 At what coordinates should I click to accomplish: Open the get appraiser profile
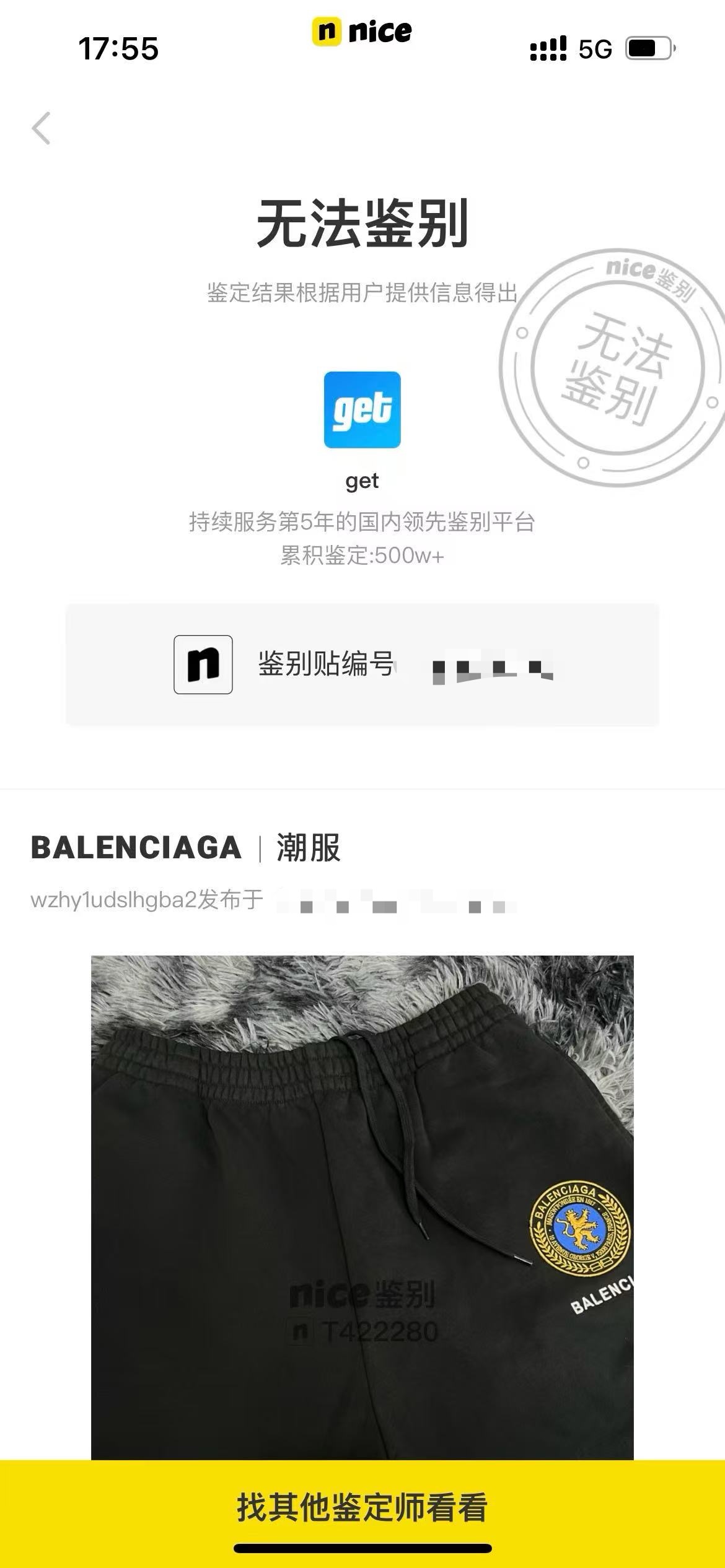pyautogui.click(x=362, y=409)
